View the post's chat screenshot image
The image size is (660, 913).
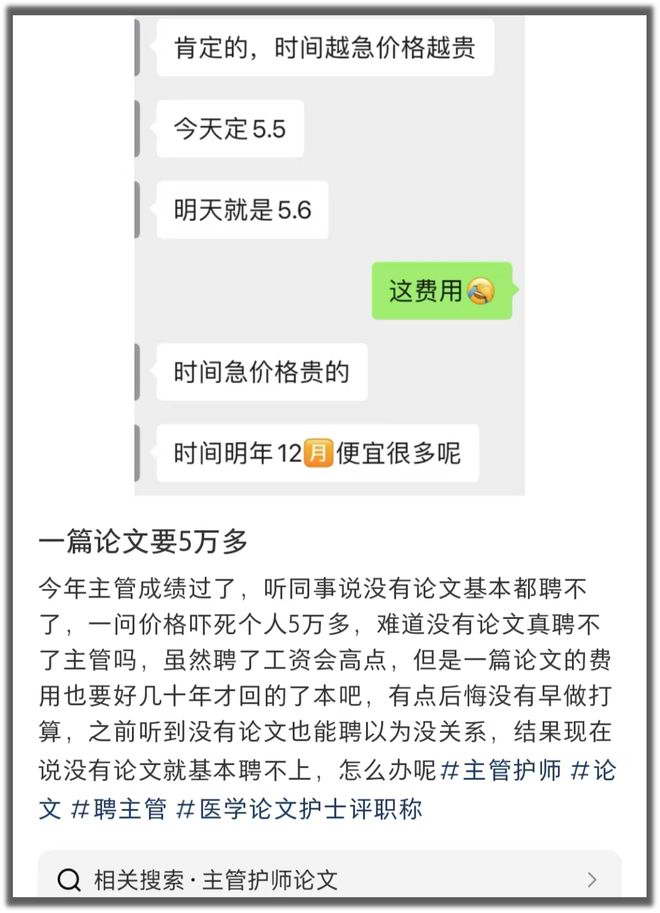pos(329,250)
